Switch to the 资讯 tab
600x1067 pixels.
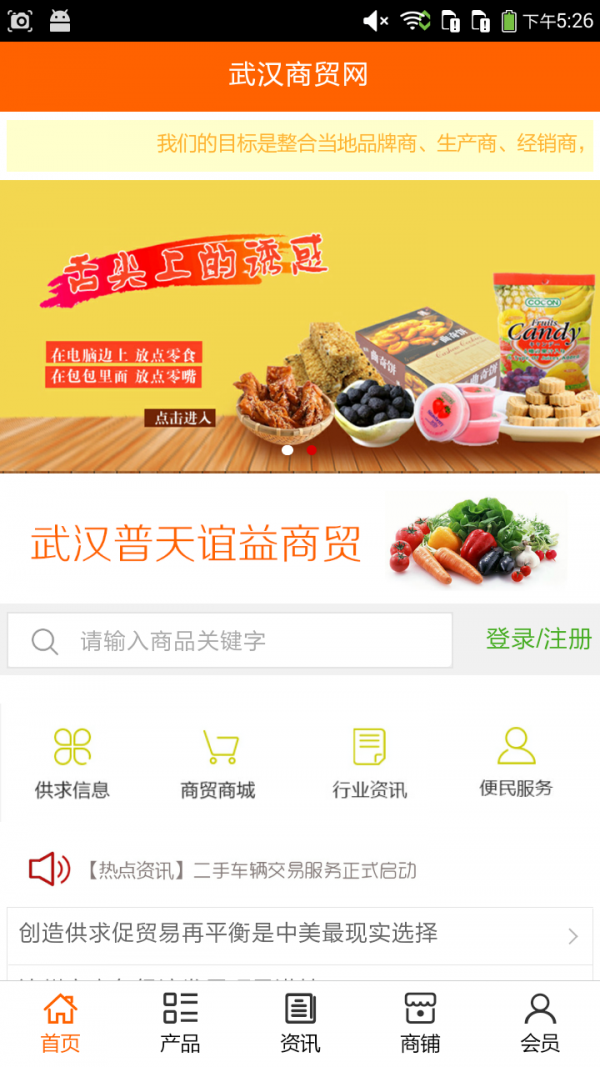coord(300,1023)
